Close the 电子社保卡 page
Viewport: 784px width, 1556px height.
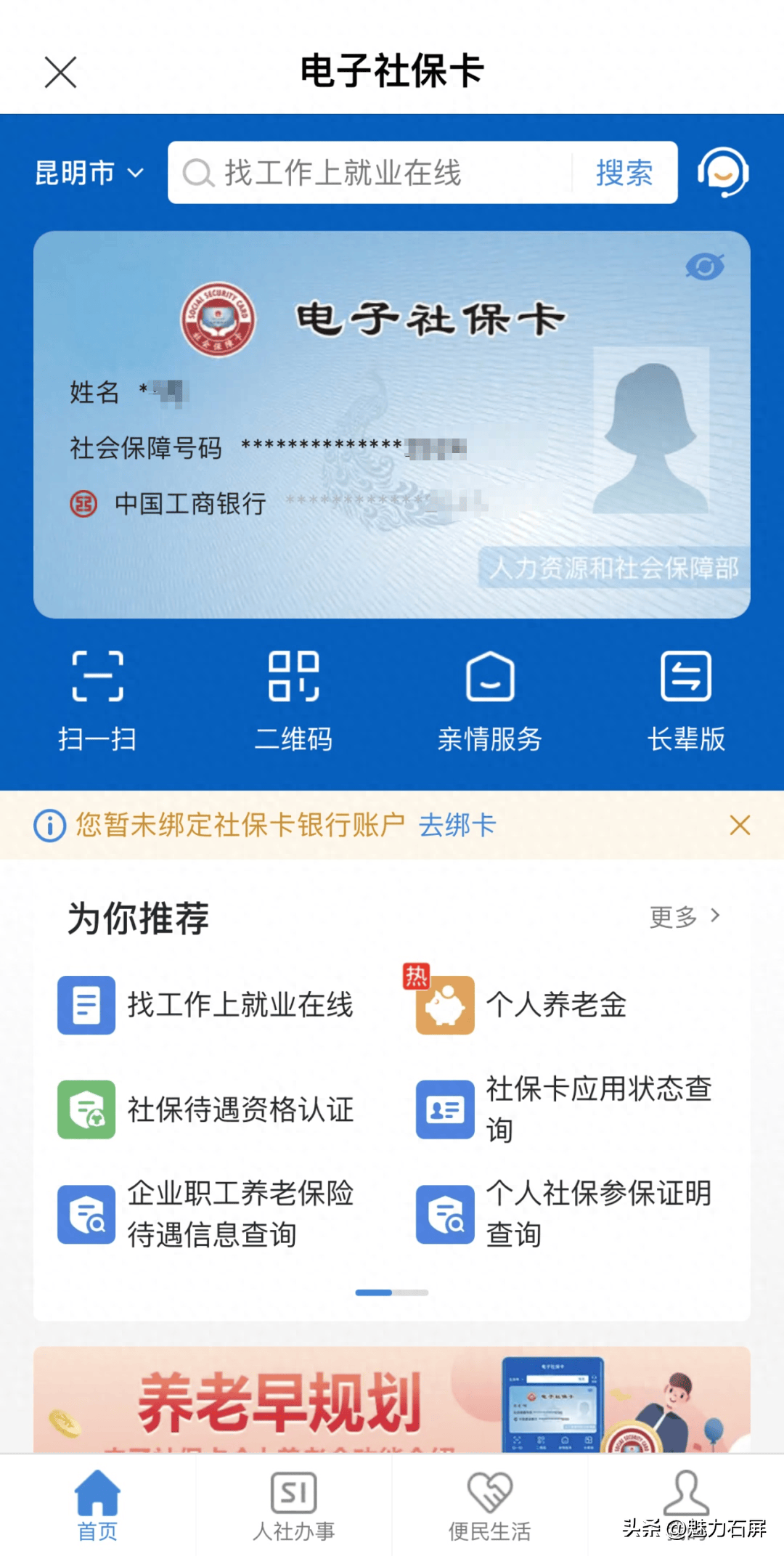(60, 72)
